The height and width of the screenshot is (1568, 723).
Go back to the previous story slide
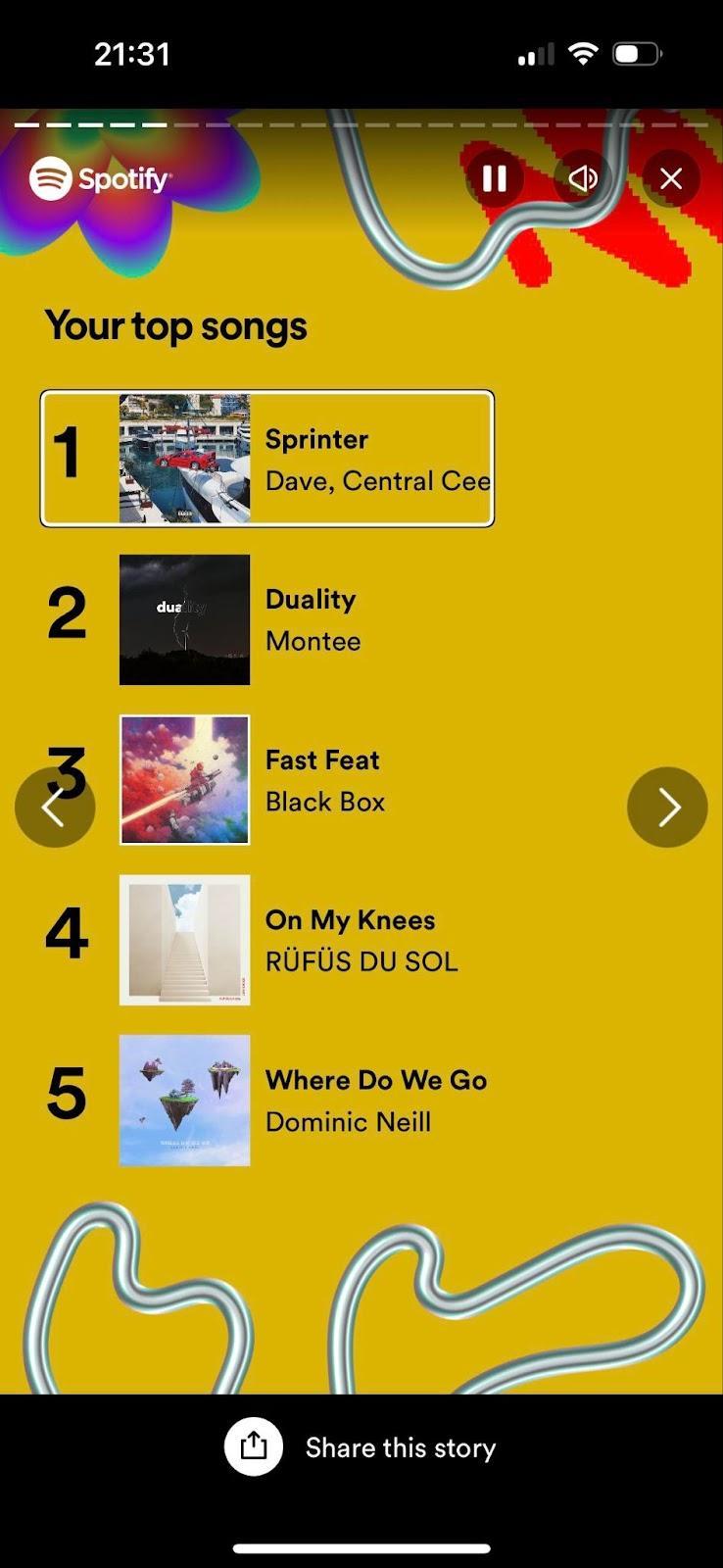[x=55, y=807]
